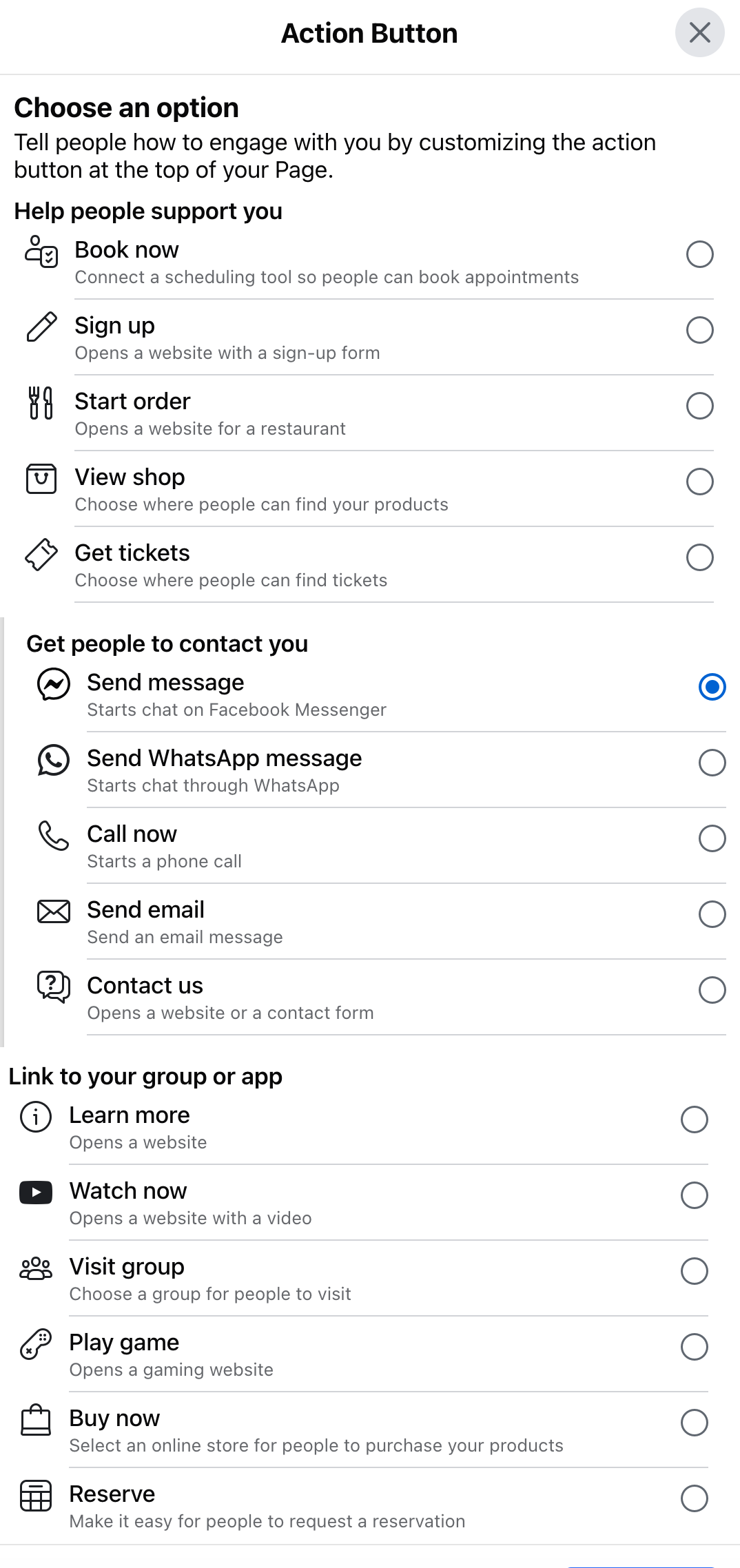The image size is (740, 1568).
Task: Click the WhatsApp icon
Action: (x=53, y=762)
